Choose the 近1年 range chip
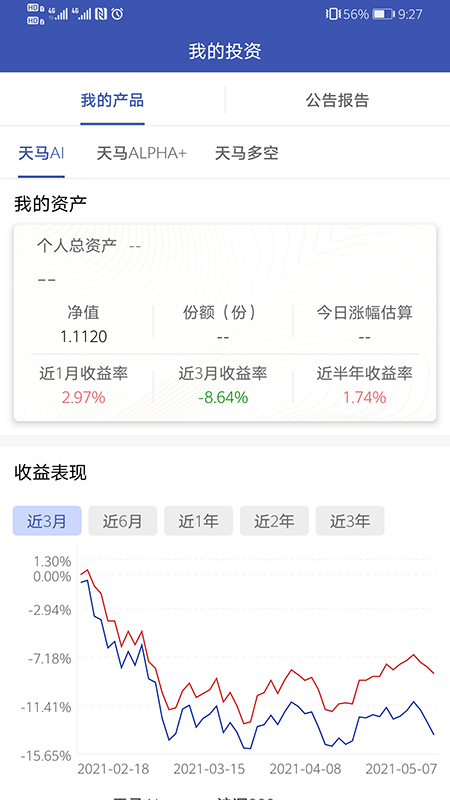 (x=198, y=521)
